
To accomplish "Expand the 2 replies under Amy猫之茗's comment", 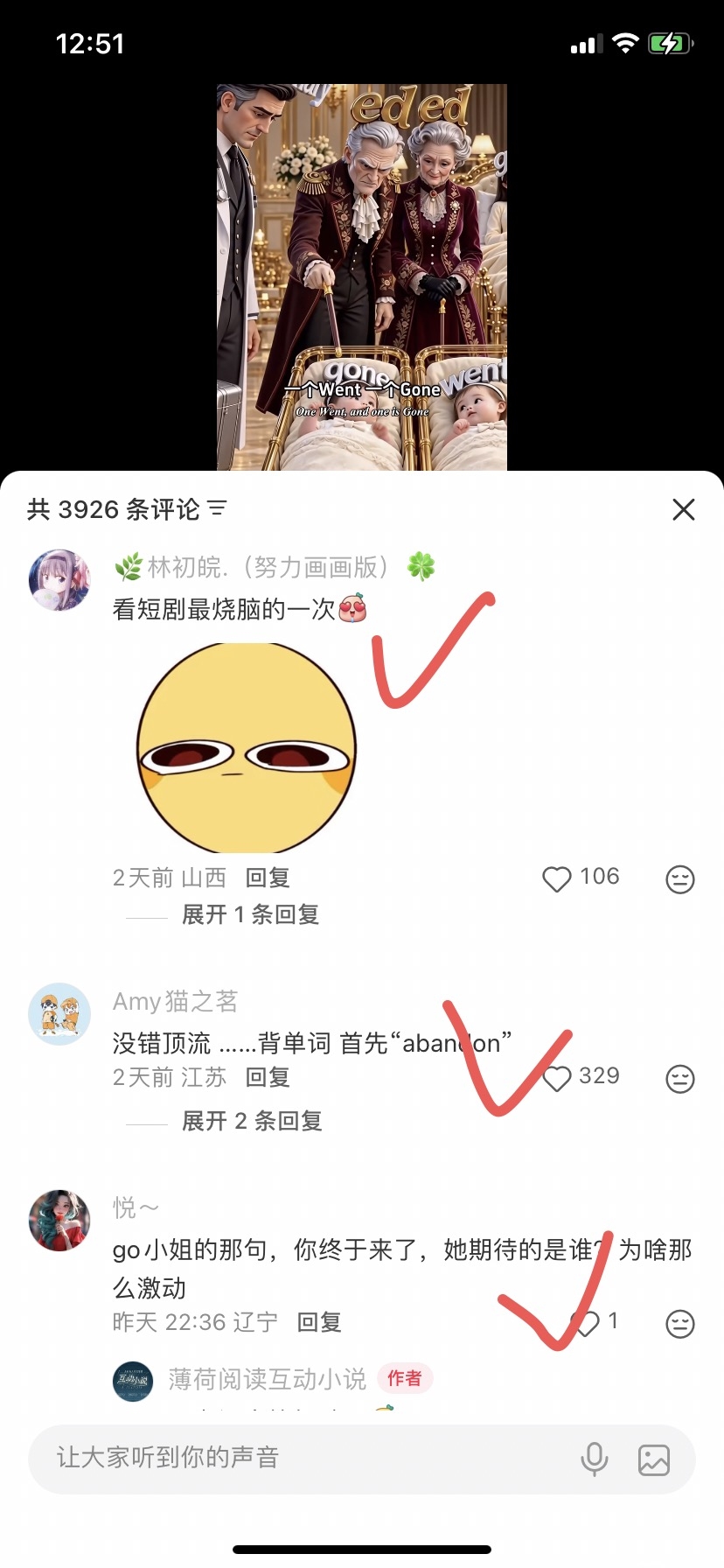I will [x=252, y=1121].
